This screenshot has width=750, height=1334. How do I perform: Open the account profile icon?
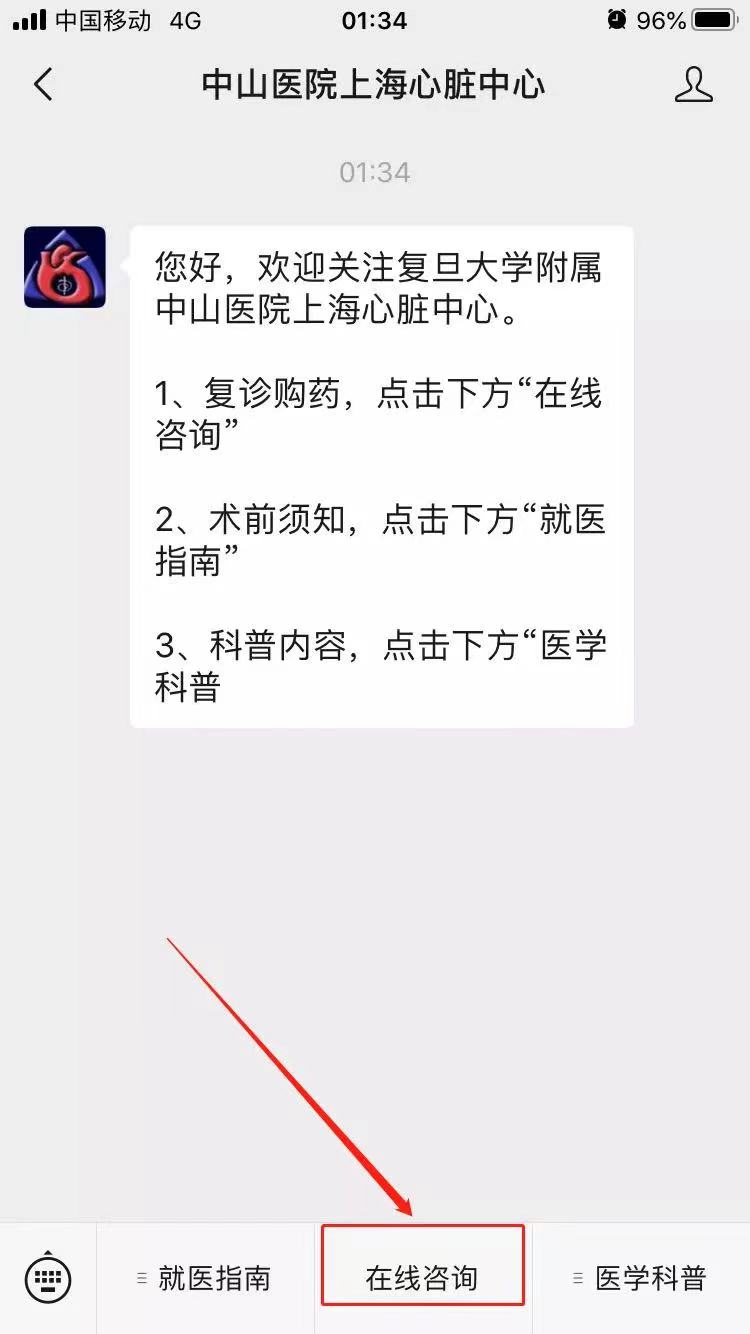click(693, 85)
